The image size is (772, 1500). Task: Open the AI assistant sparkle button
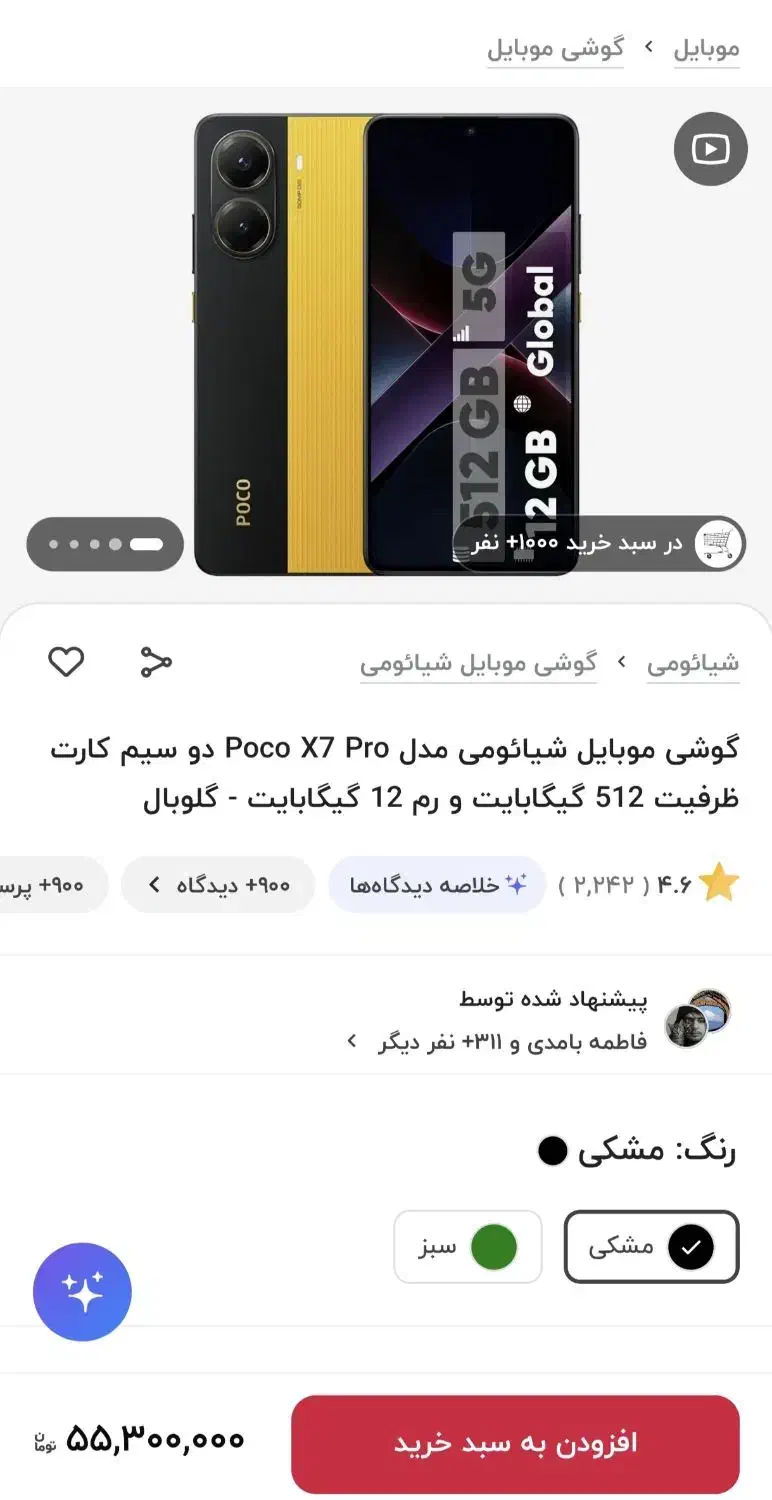pyautogui.click(x=82, y=1291)
